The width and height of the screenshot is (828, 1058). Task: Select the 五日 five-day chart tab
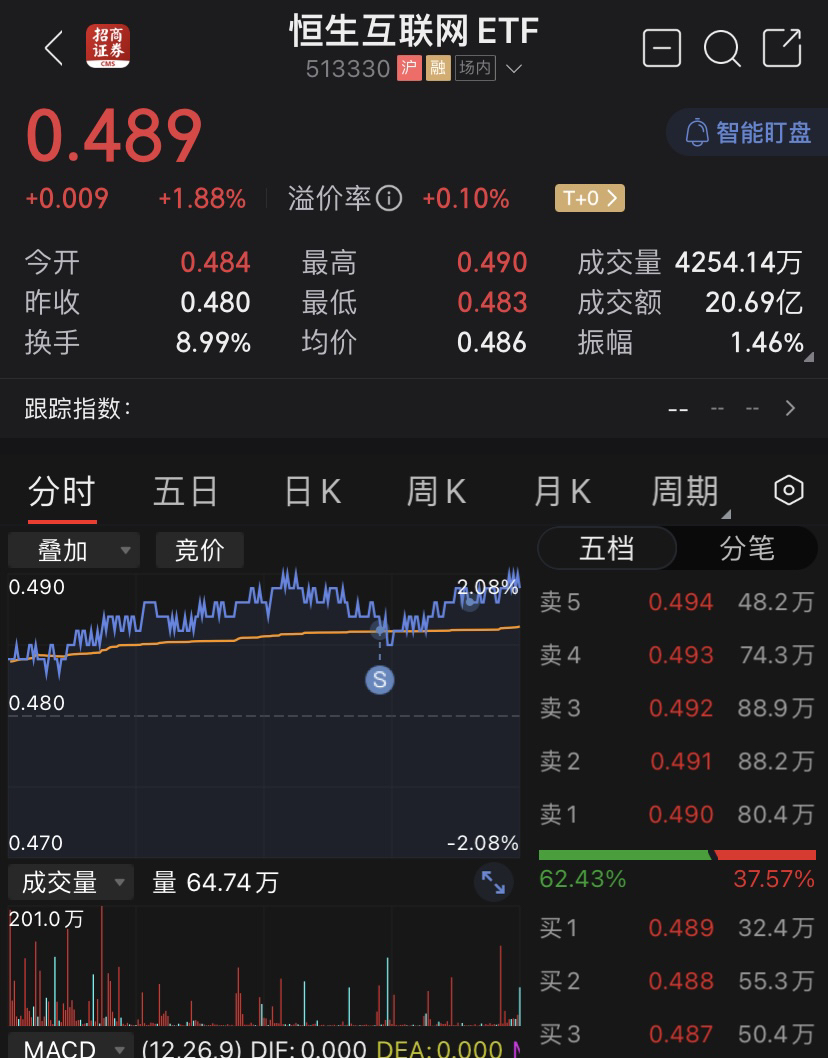click(186, 491)
